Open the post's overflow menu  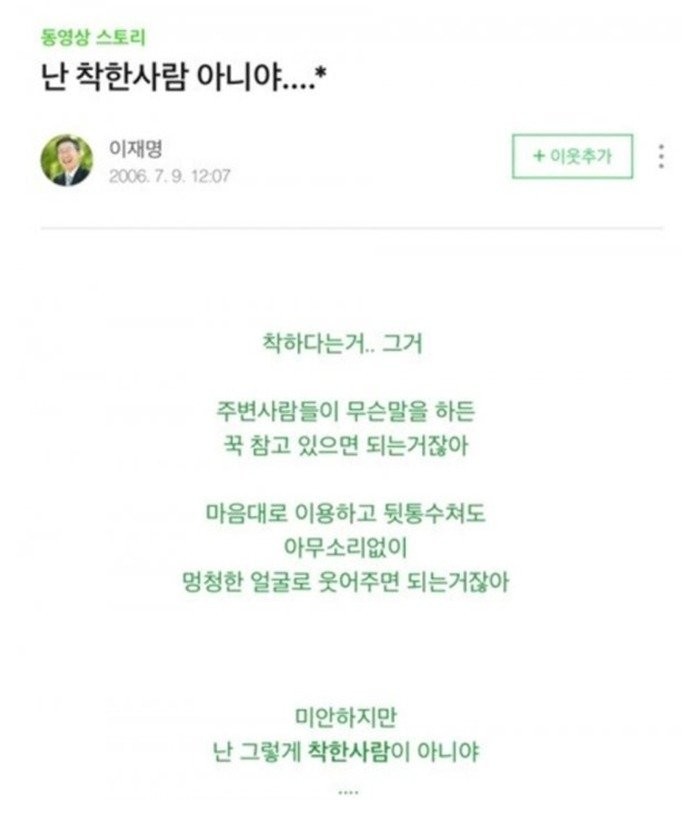click(x=661, y=157)
